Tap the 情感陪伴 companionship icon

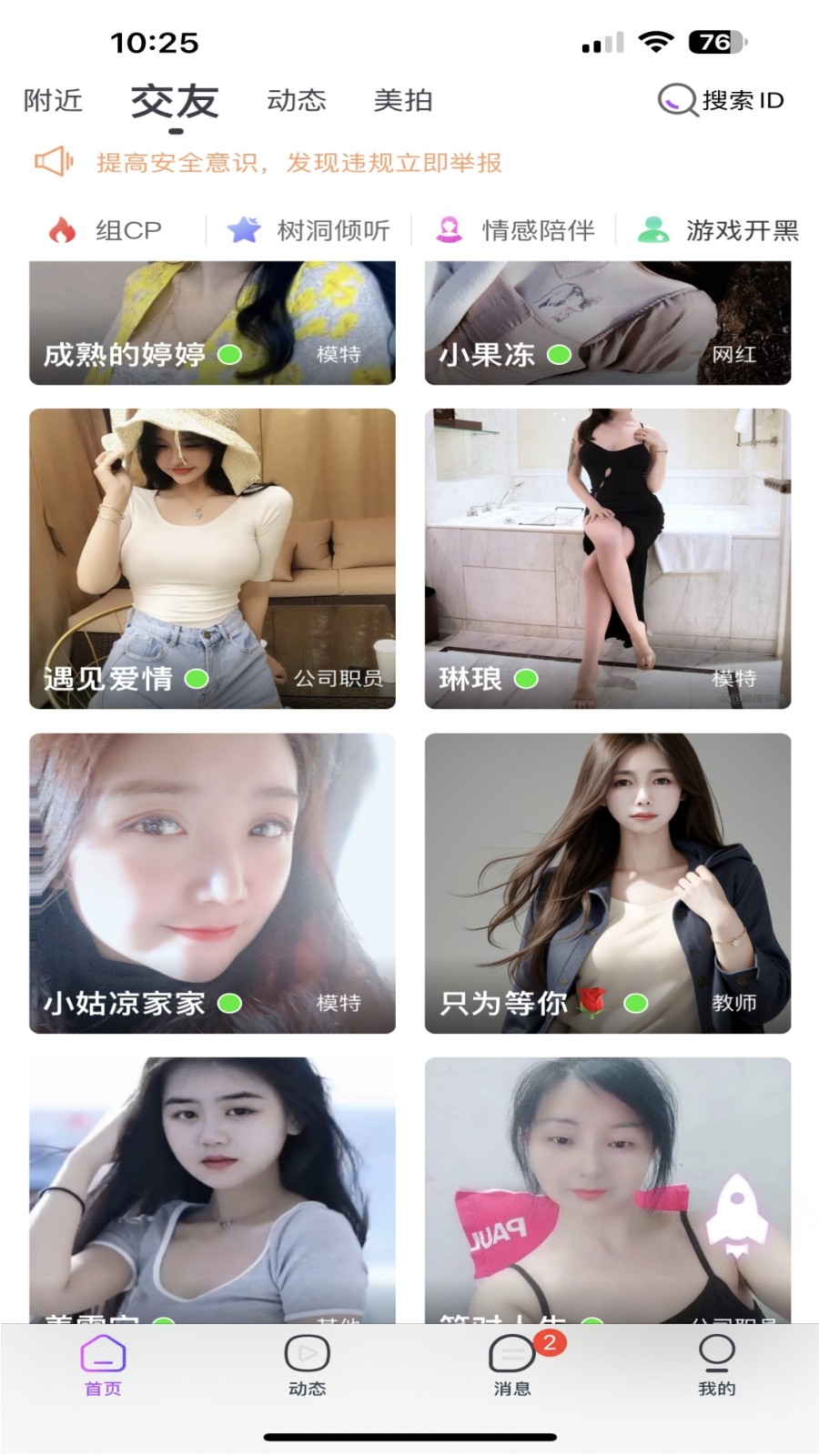pyautogui.click(x=450, y=229)
